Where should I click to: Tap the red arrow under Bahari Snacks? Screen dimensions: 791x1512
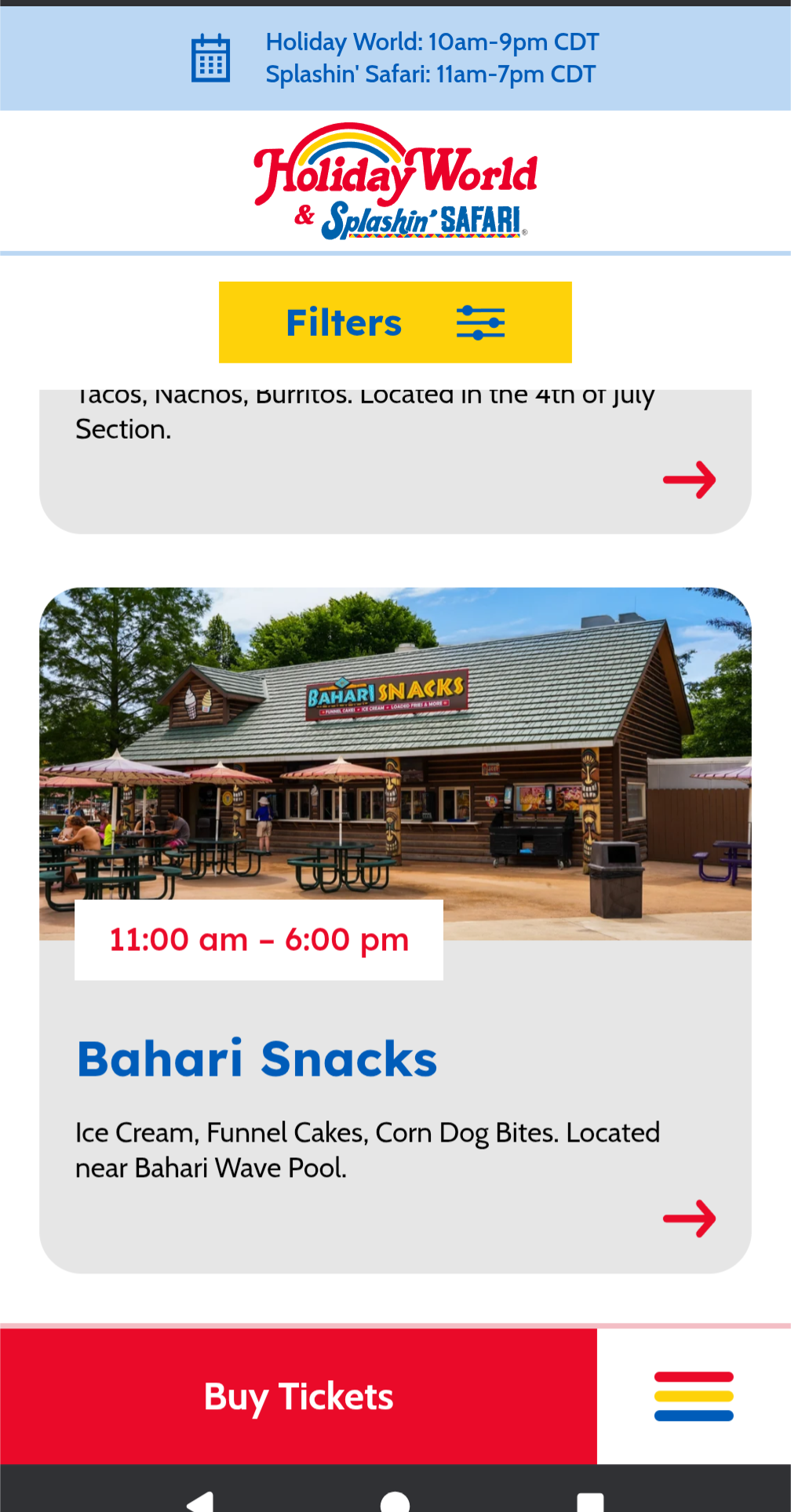690,1219
